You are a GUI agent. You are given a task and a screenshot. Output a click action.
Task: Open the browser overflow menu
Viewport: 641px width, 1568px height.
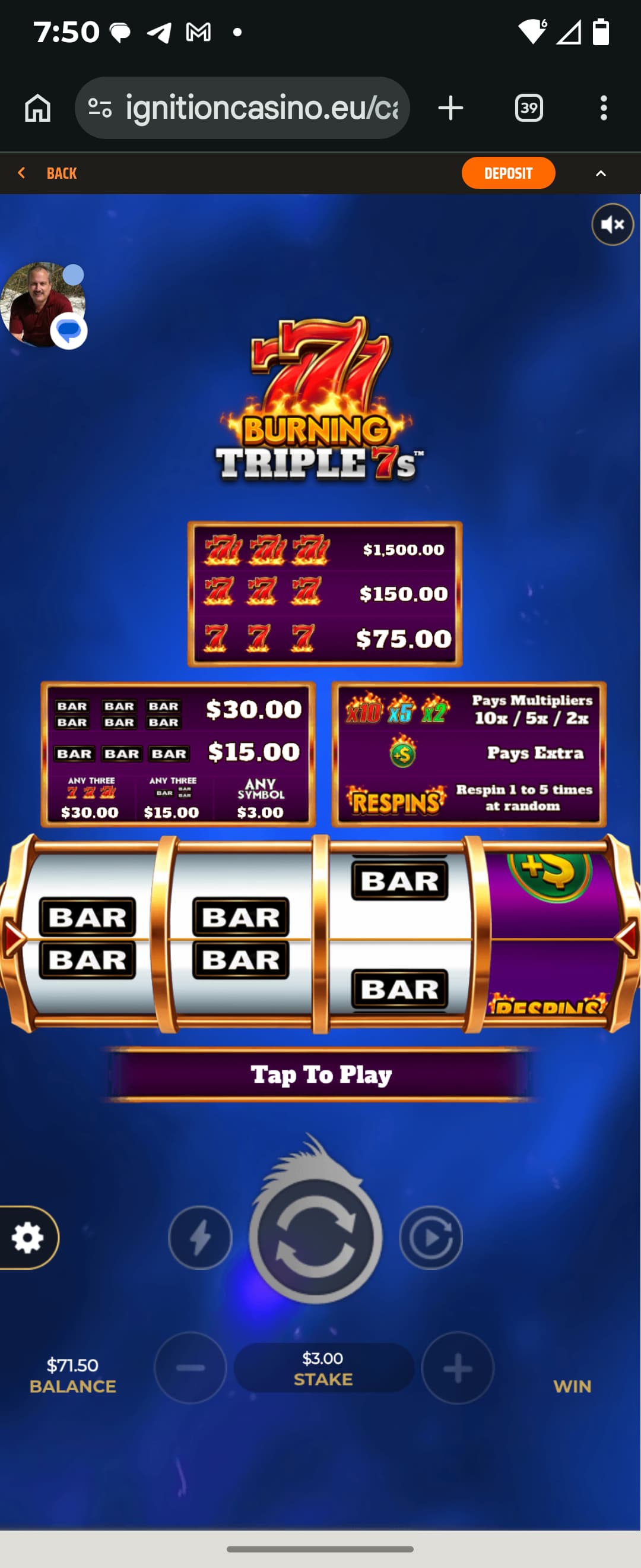coord(602,108)
